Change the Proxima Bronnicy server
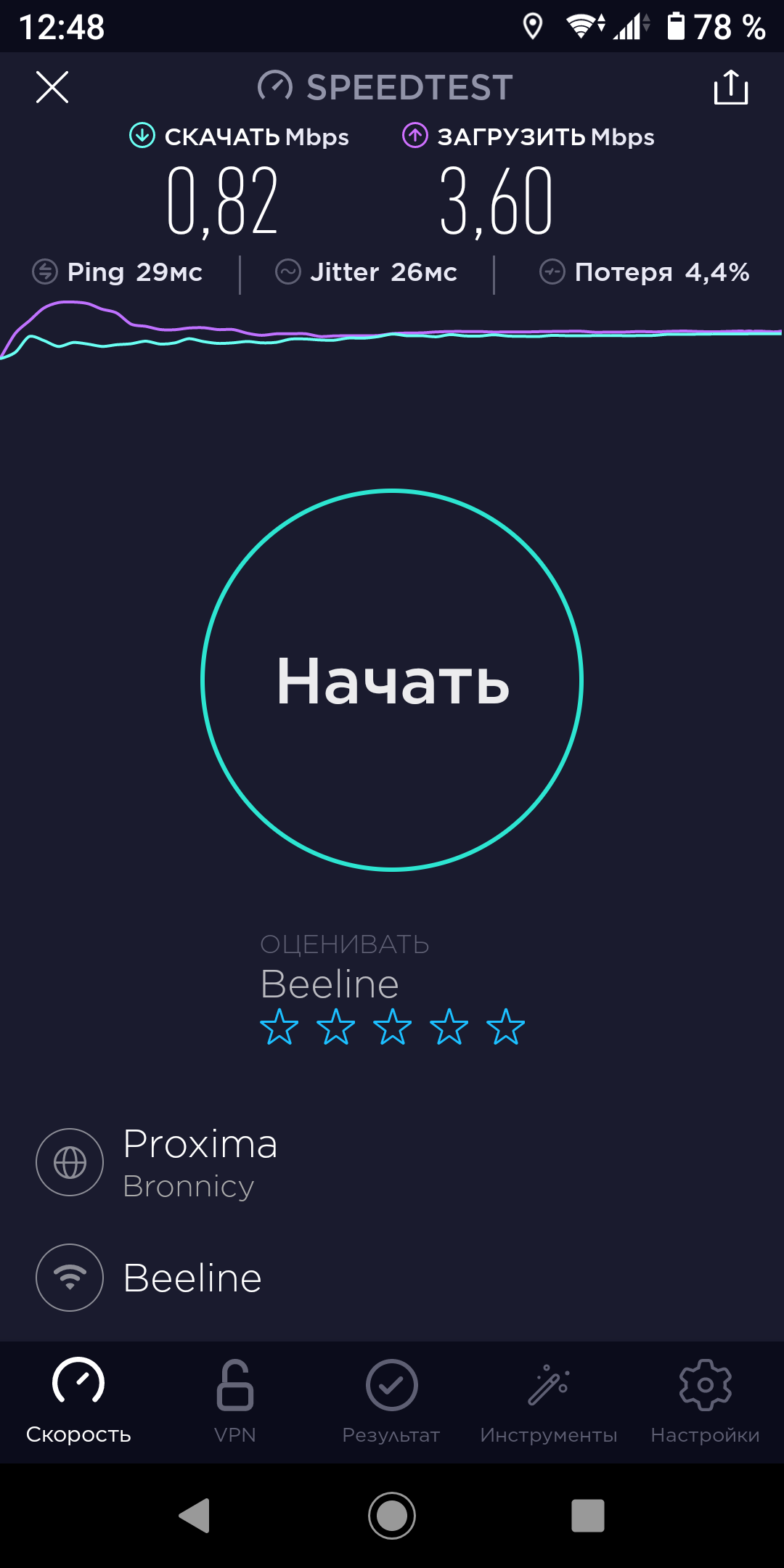 pos(392,1162)
